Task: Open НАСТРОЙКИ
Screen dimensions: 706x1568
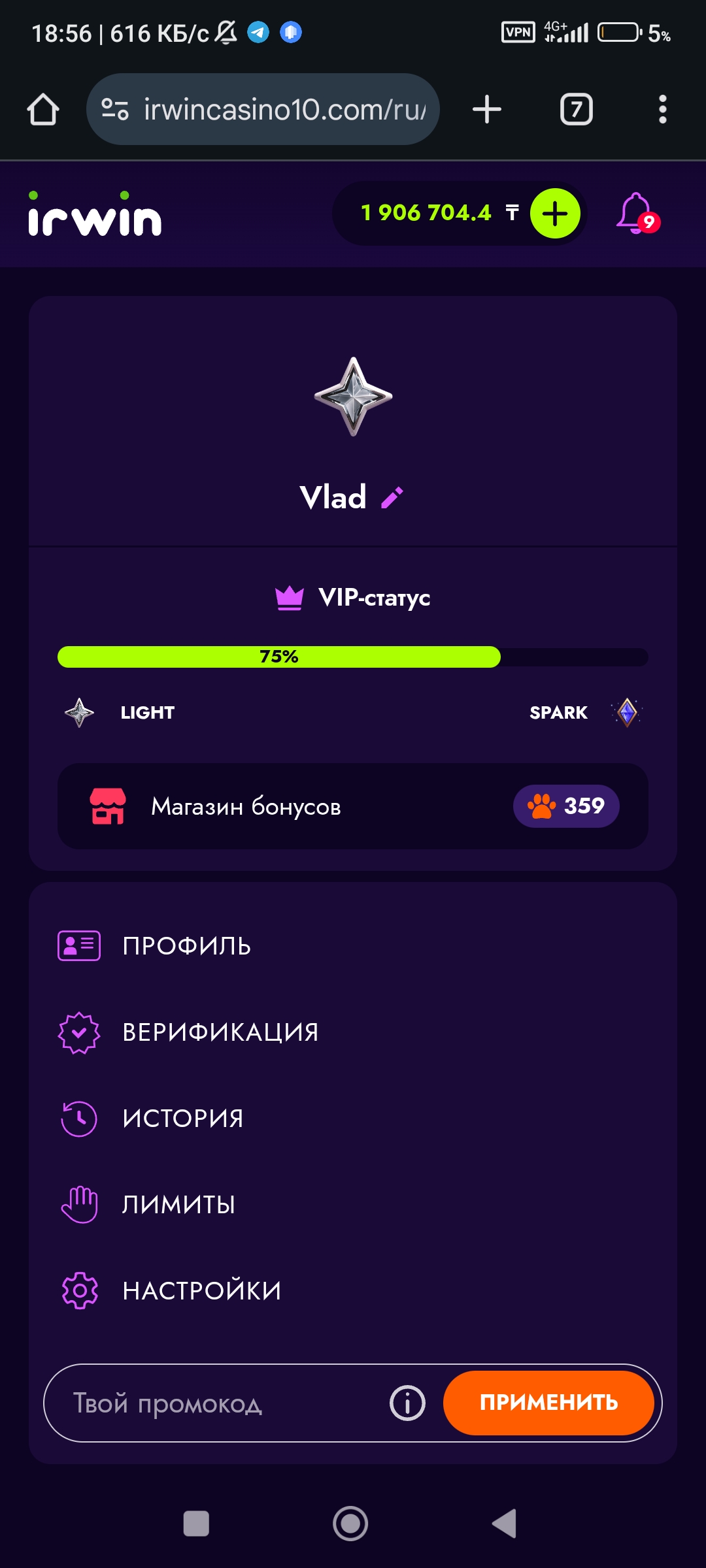Action: click(353, 1291)
